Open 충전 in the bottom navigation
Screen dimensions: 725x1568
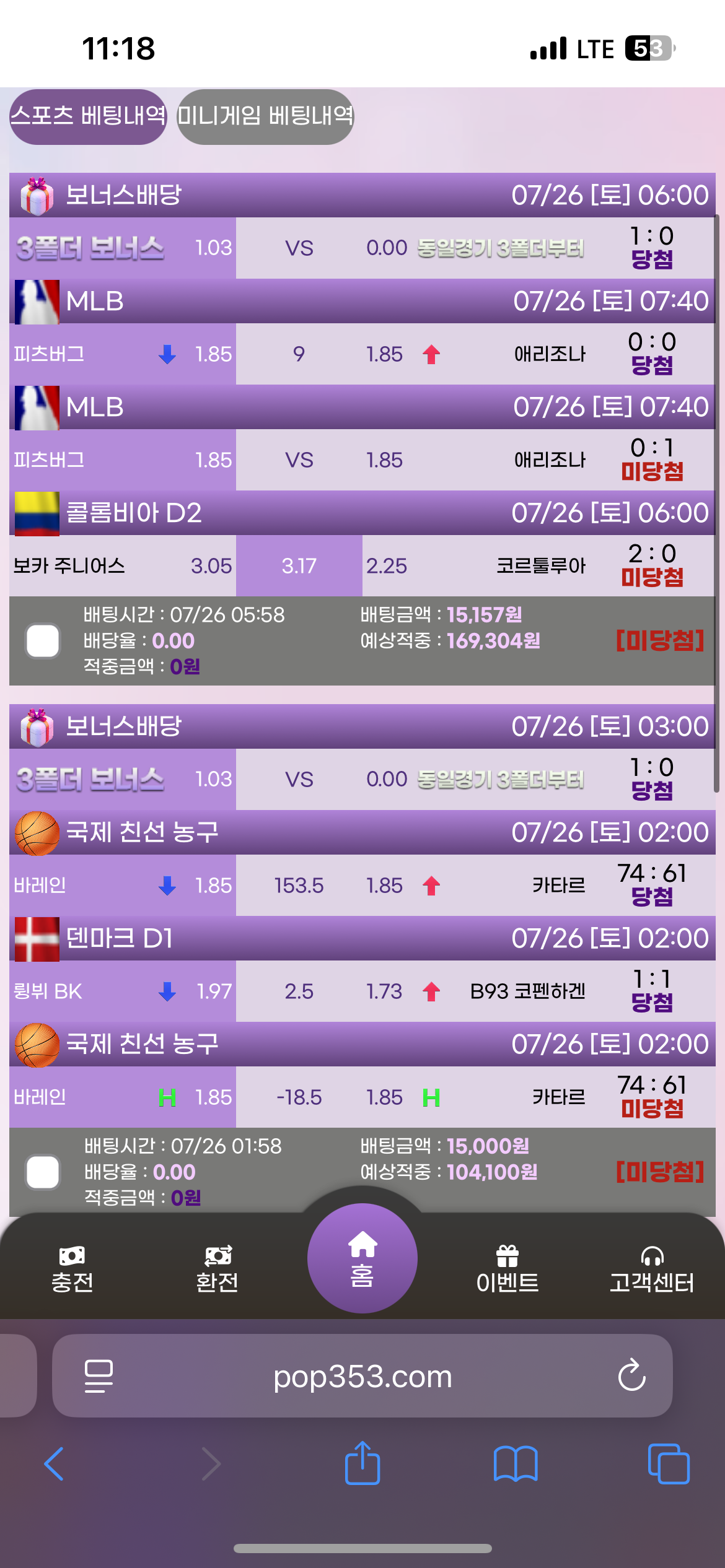(x=72, y=1270)
